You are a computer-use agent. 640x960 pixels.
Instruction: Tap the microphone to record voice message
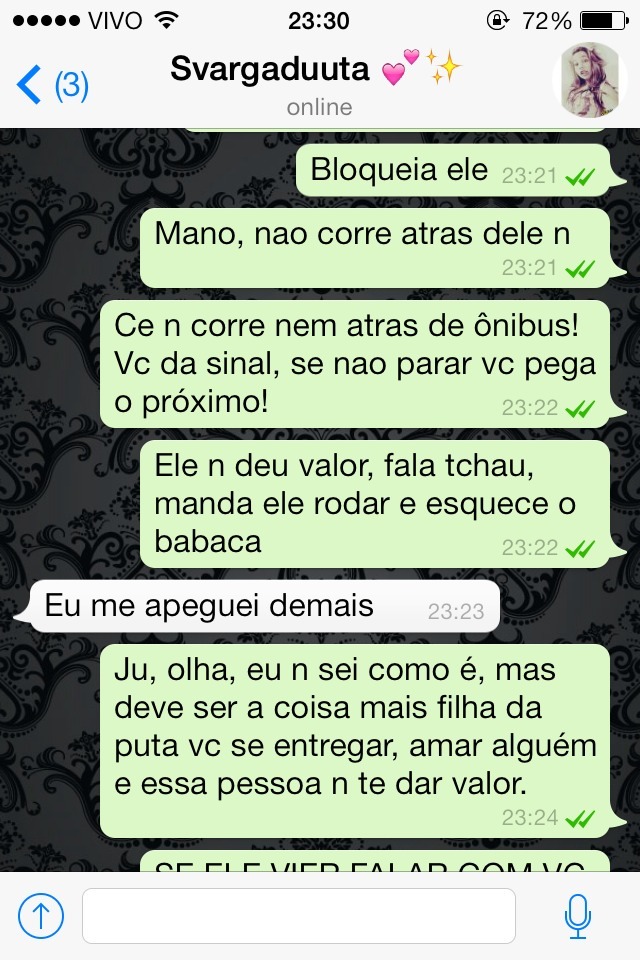tap(577, 915)
